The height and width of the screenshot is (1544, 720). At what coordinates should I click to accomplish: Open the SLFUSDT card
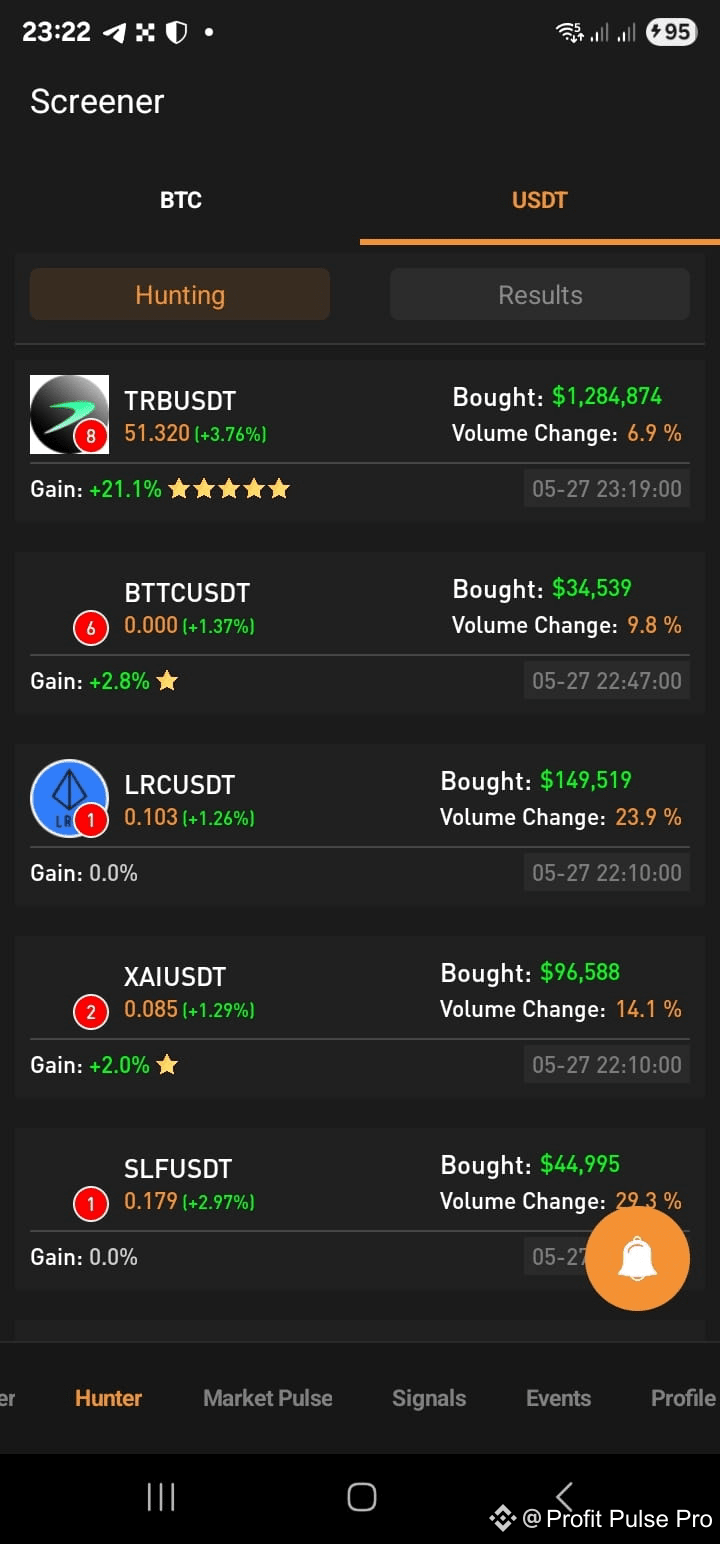click(x=360, y=1209)
